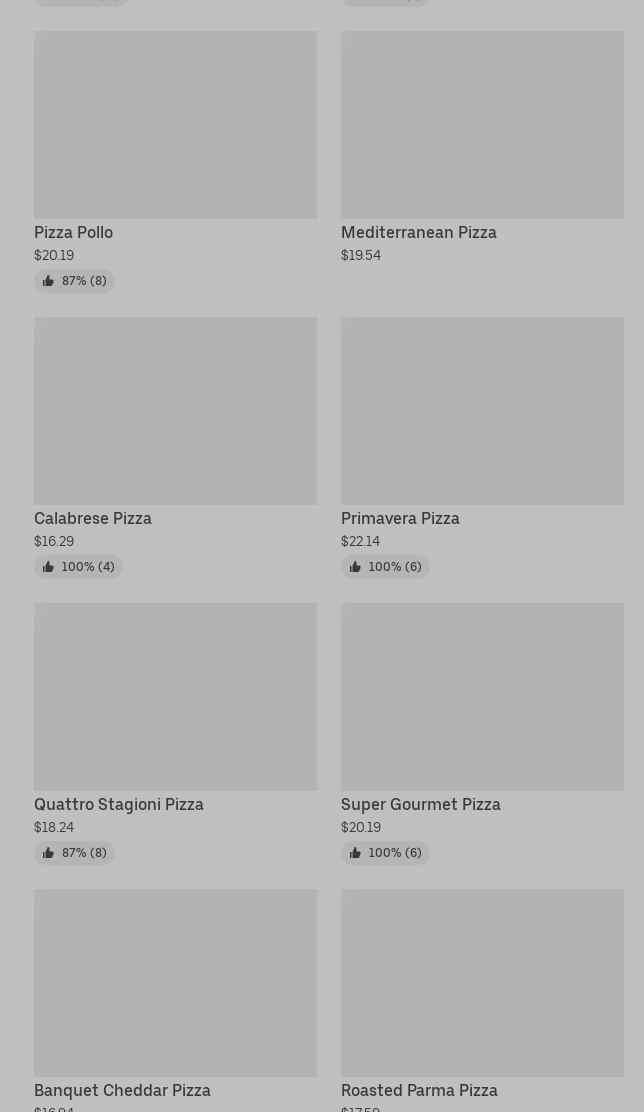Open Quattro Stagioni Pizza
The width and height of the screenshot is (644, 1112).
pos(175,733)
